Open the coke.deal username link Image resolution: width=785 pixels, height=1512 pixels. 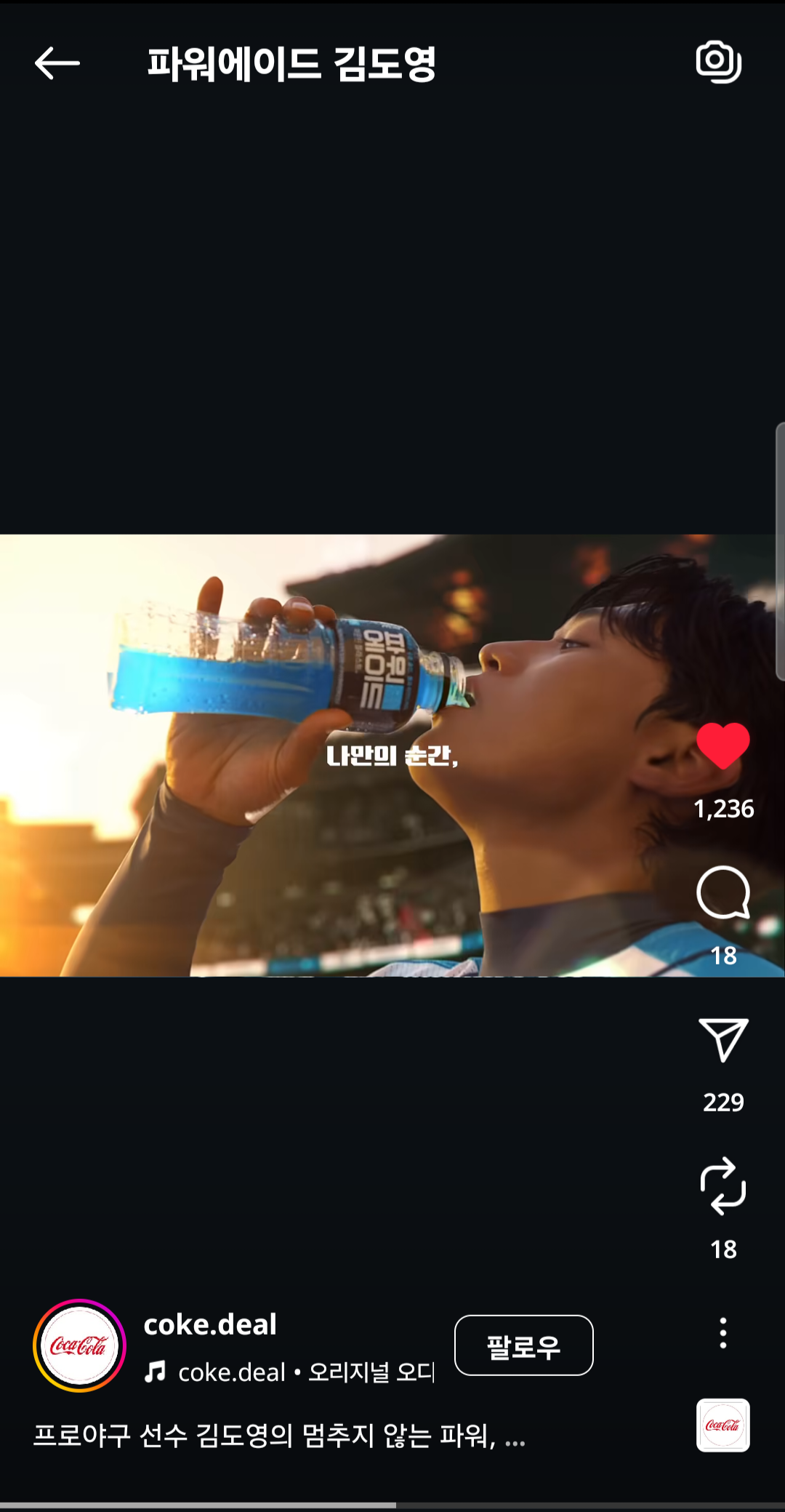click(x=210, y=1324)
